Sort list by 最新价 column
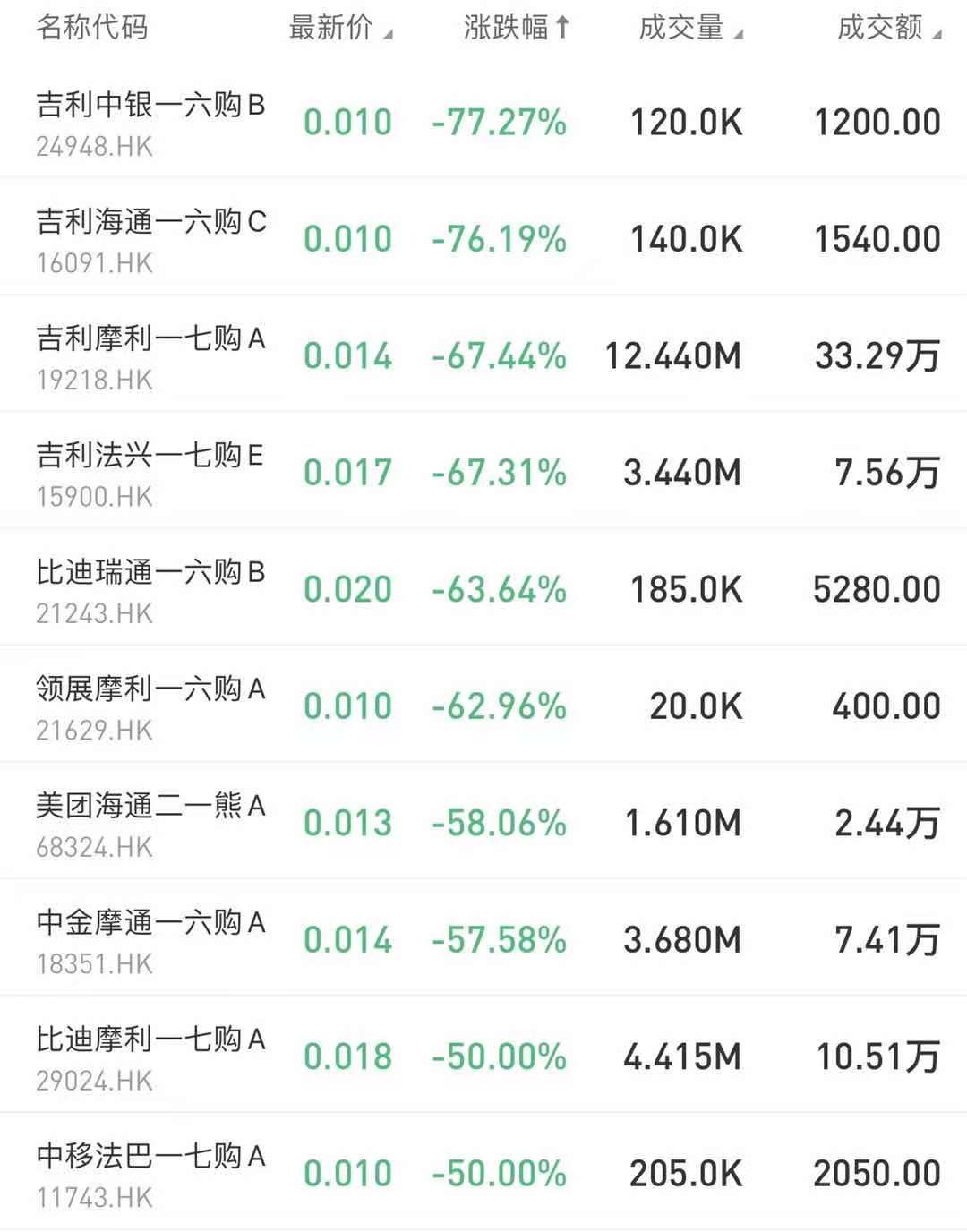967x1232 pixels. (x=338, y=29)
